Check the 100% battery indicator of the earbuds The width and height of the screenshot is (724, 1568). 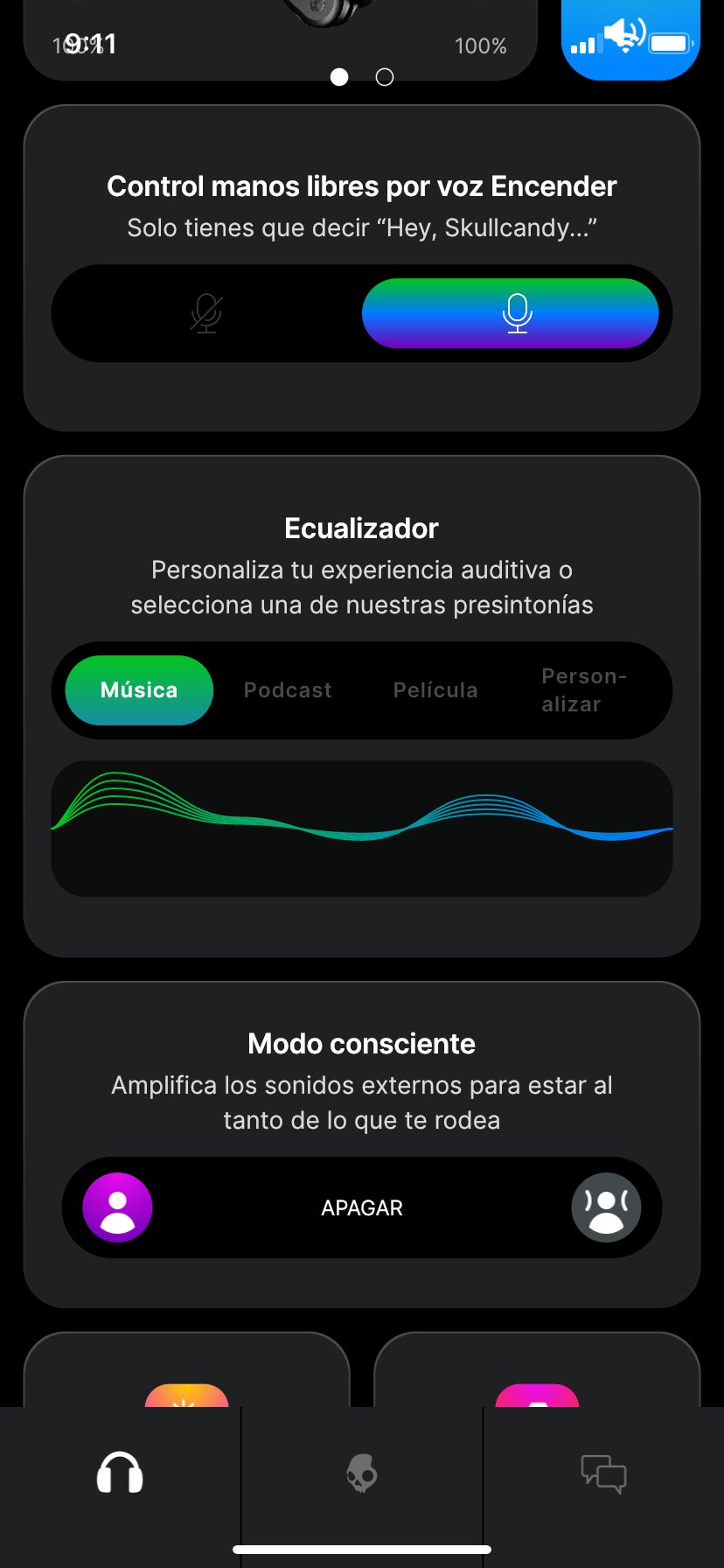point(482,45)
